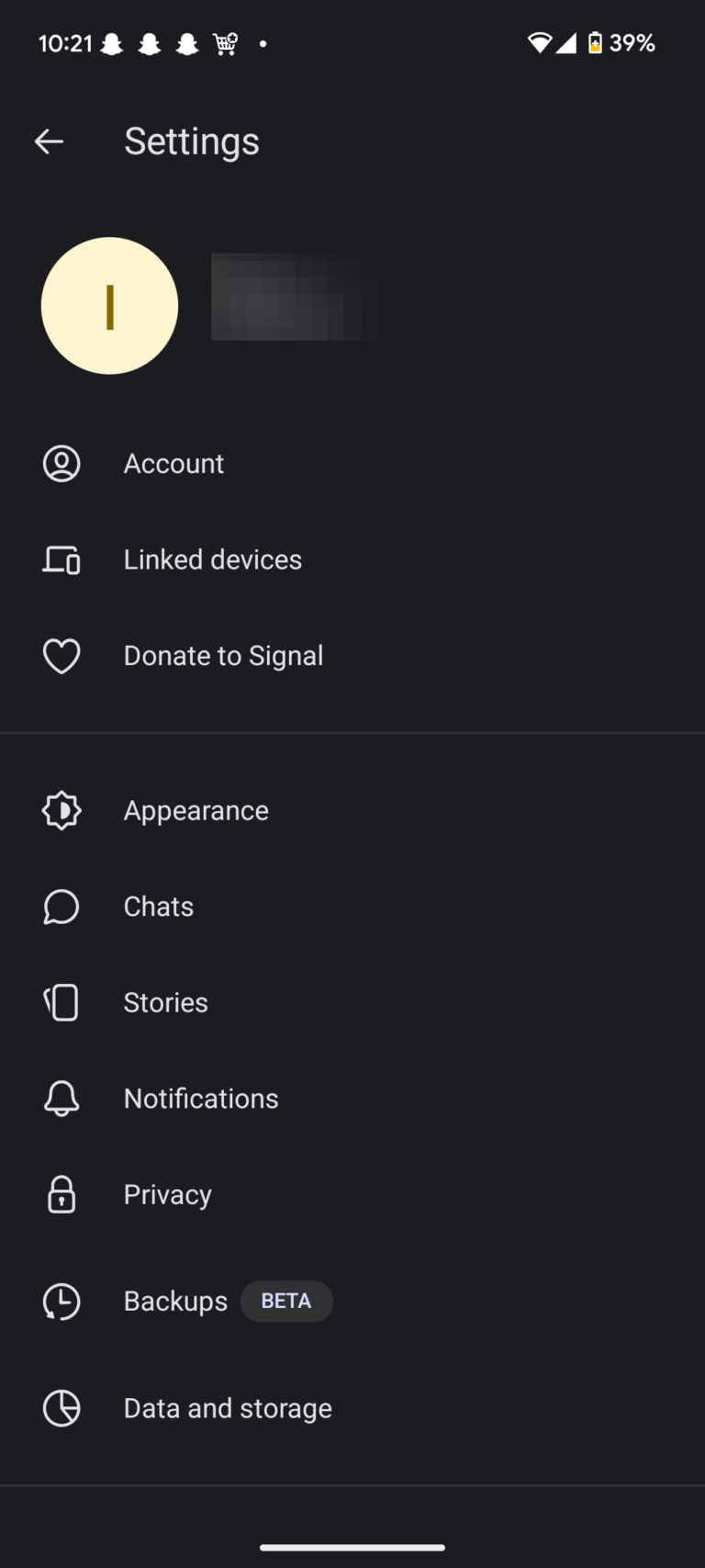Image resolution: width=705 pixels, height=1568 pixels.
Task: Click the Chats speech bubble icon
Action: point(62,906)
